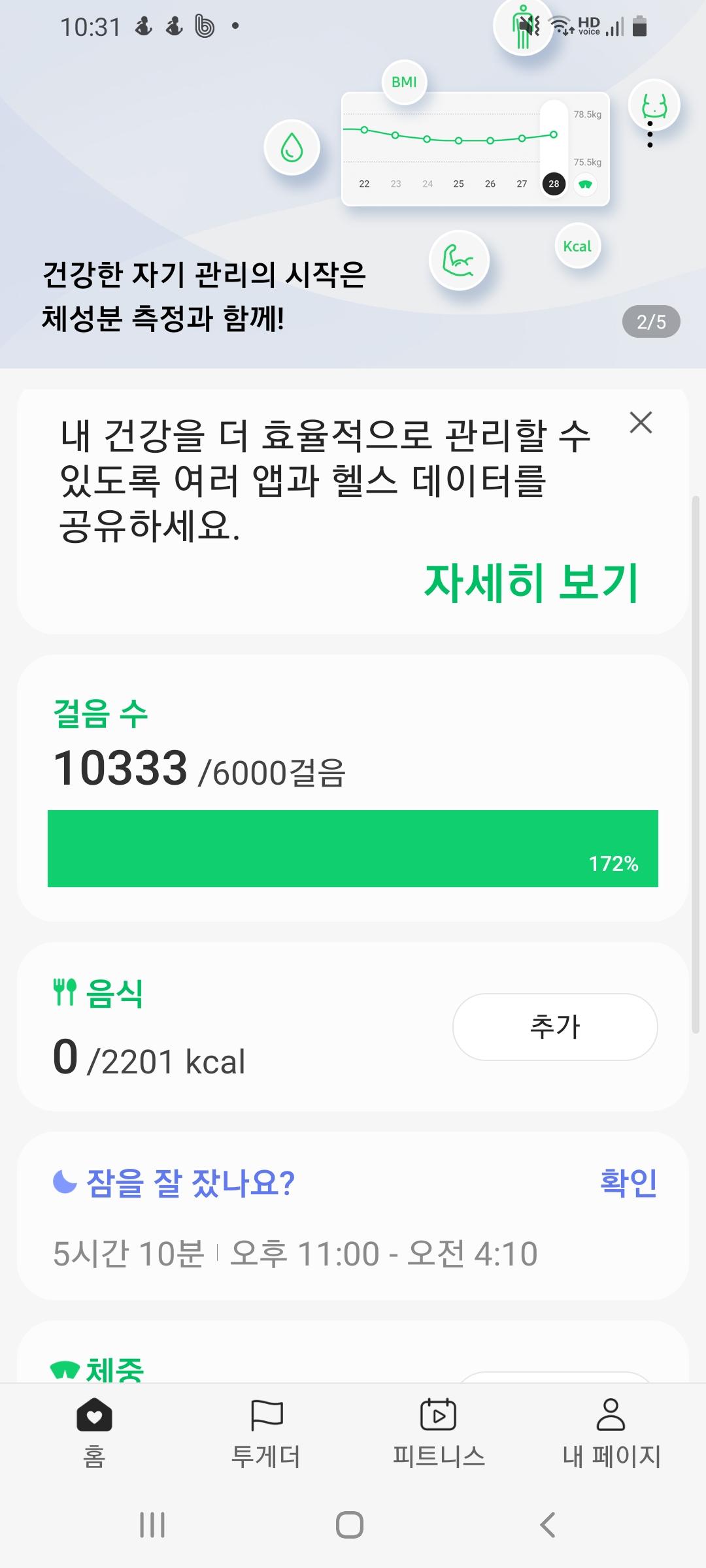Switch to the 홈 tab
The width and height of the screenshot is (706, 1568).
94,1431
